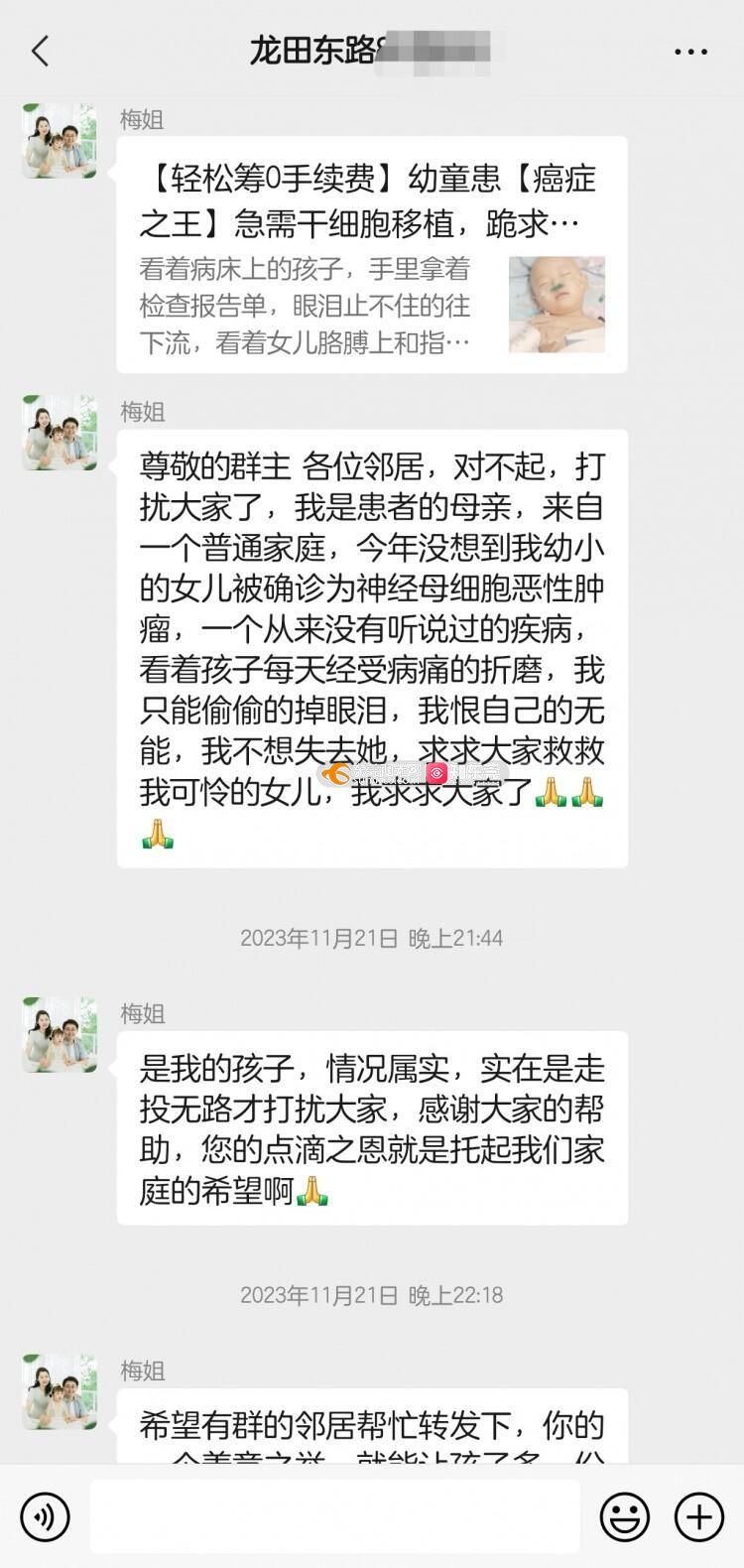Open the plus attachments menu
744x1568 pixels.
point(698,1516)
